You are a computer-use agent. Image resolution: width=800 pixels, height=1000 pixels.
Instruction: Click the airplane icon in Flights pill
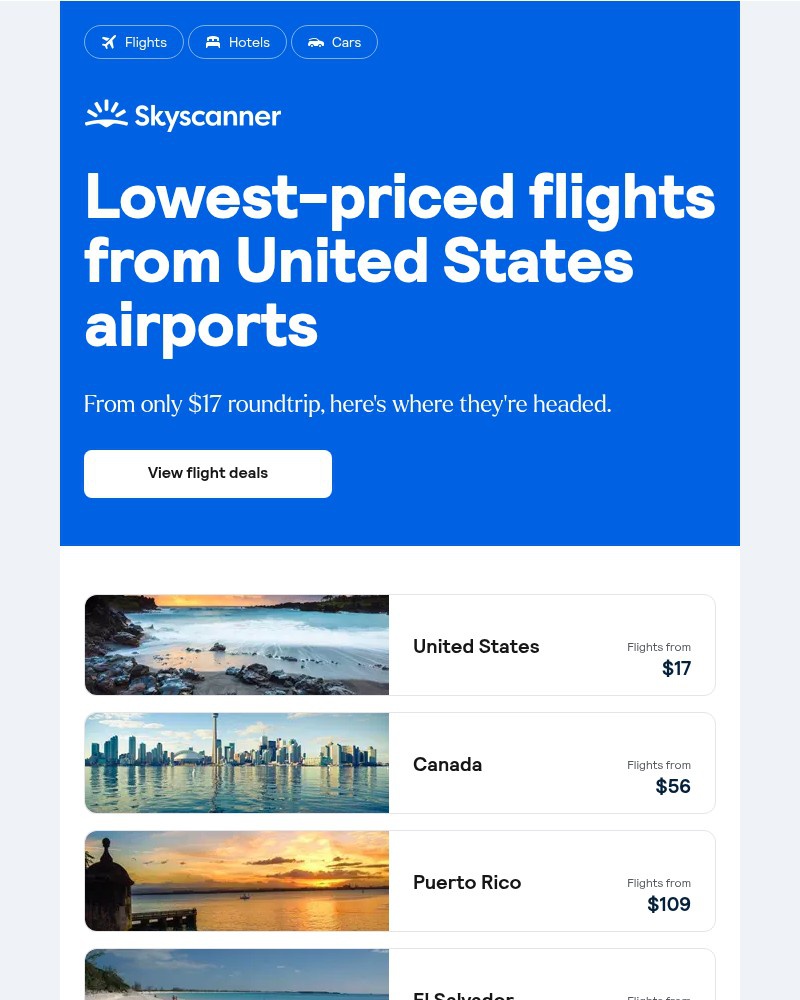[x=109, y=42]
